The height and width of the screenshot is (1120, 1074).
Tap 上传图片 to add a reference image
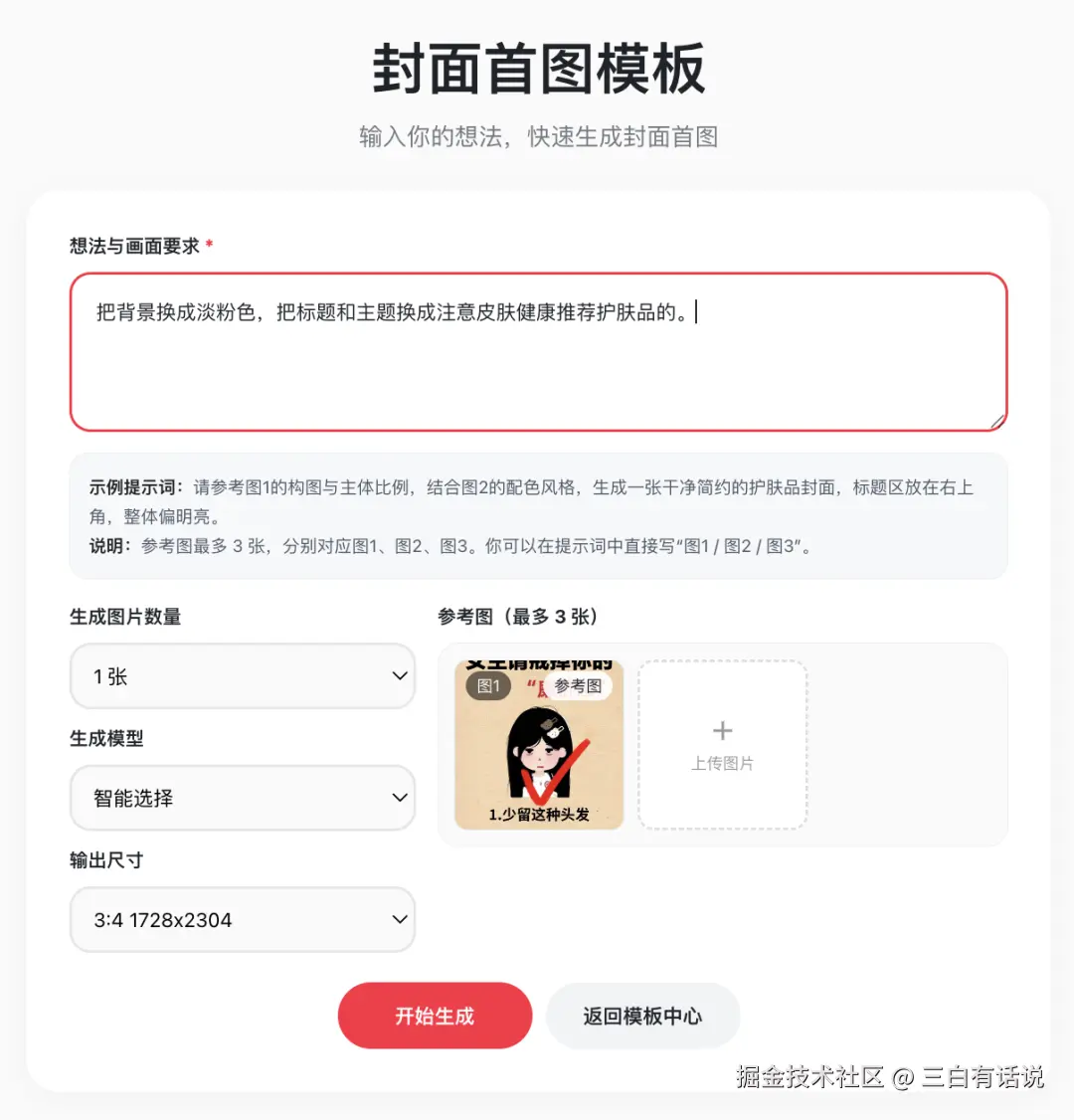(x=722, y=745)
